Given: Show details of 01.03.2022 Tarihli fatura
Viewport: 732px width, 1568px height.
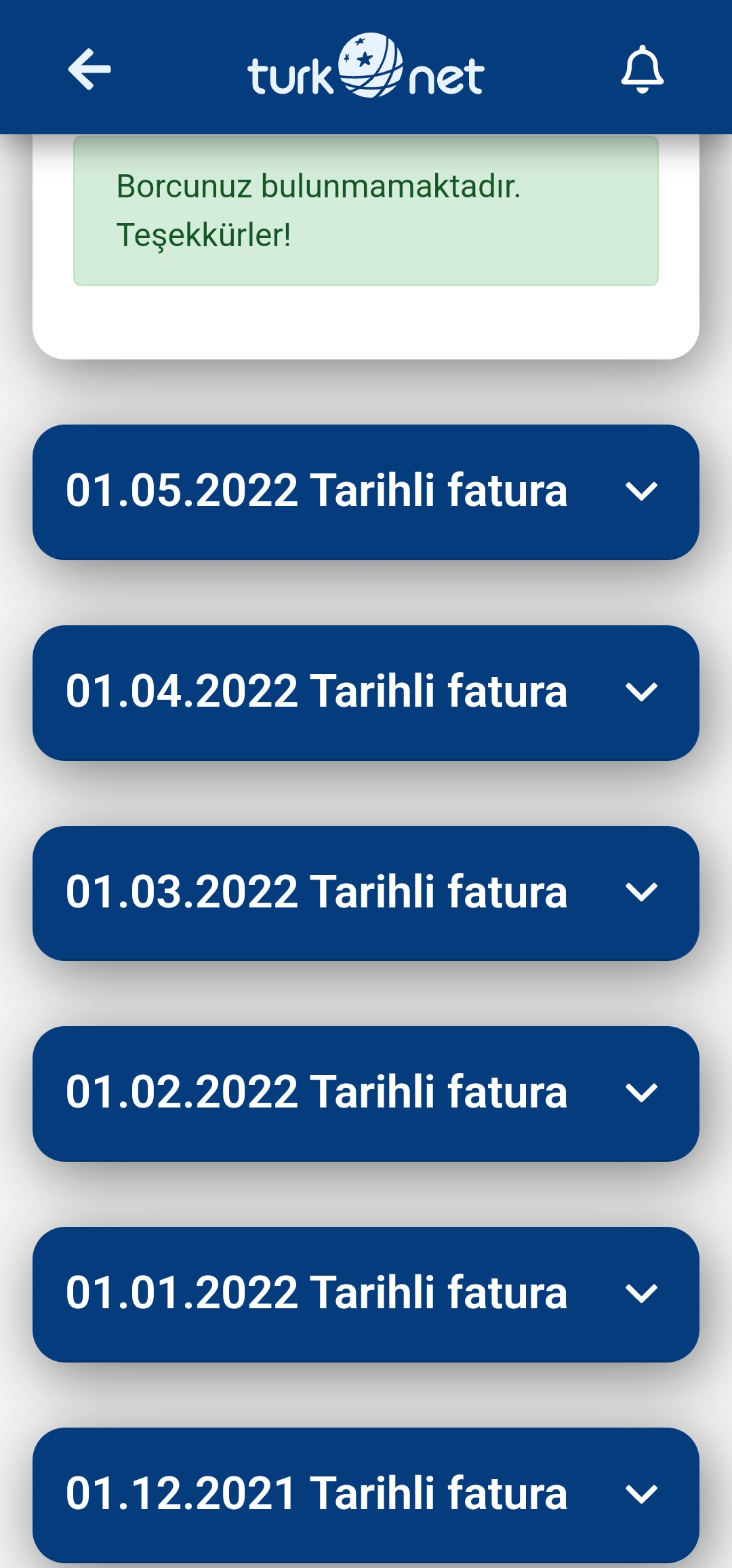Looking at the screenshot, I should [366, 893].
